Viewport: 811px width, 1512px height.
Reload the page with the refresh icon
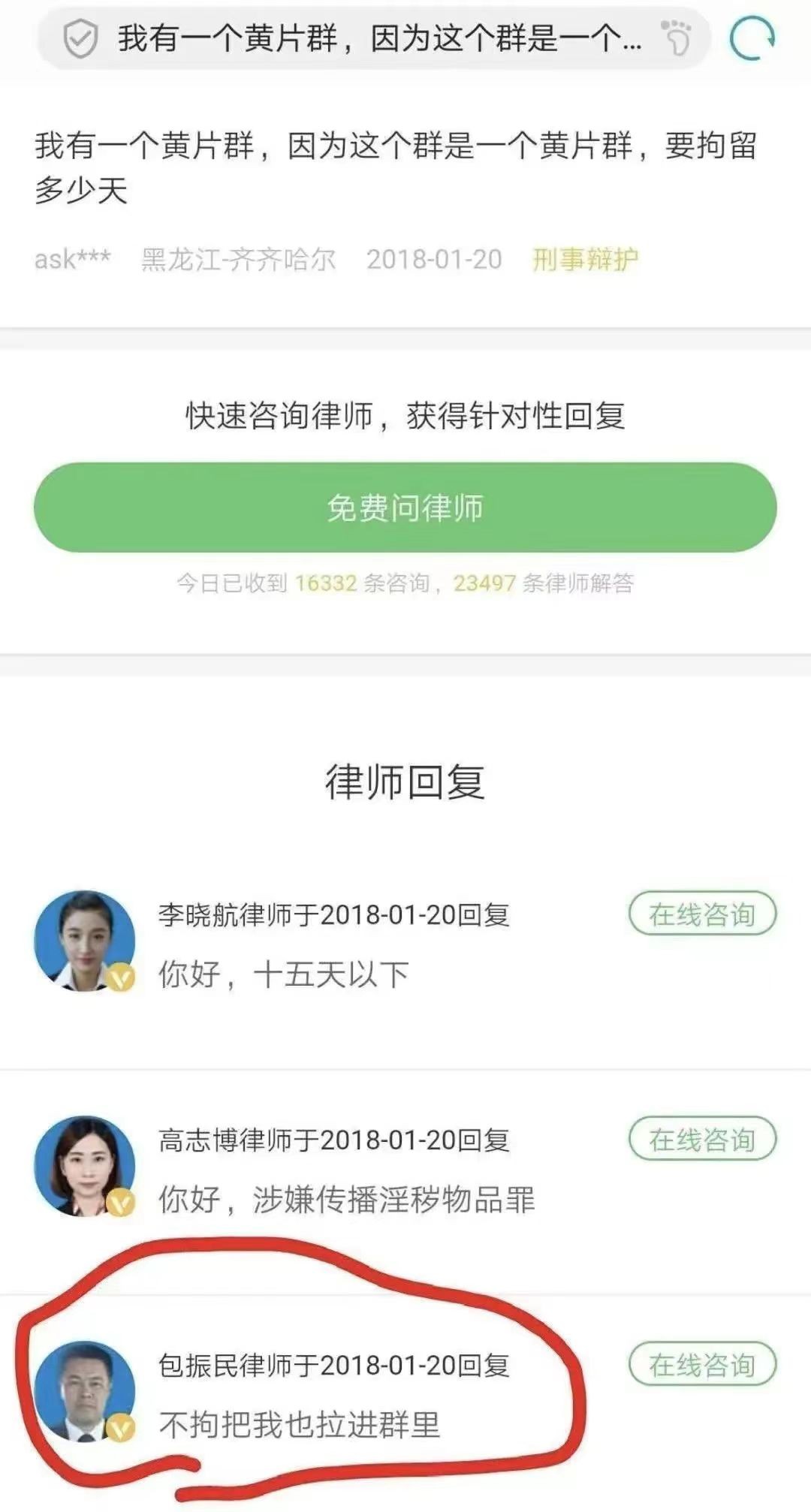click(752, 38)
